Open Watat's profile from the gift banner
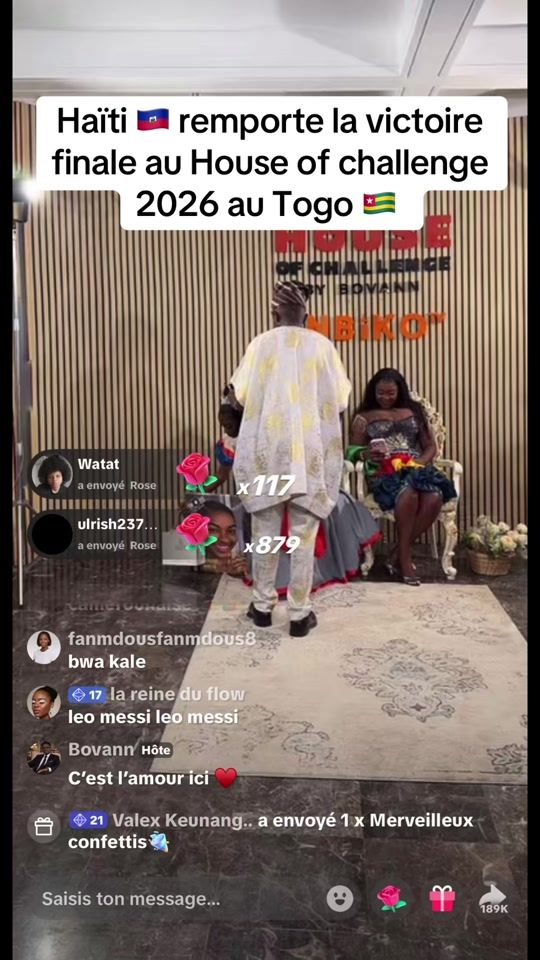Image resolution: width=540 pixels, height=960 pixels. click(52, 474)
